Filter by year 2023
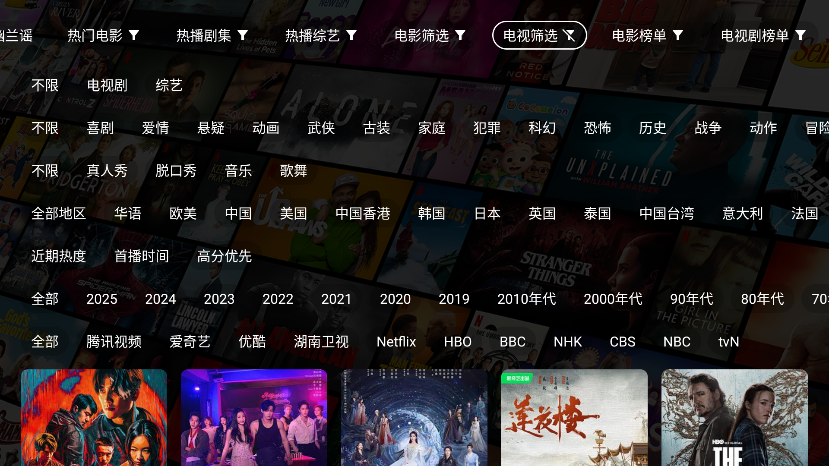 219,299
